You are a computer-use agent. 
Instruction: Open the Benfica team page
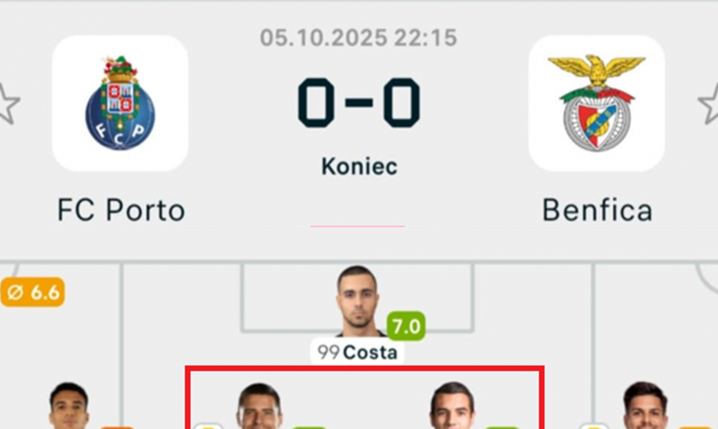point(596,104)
